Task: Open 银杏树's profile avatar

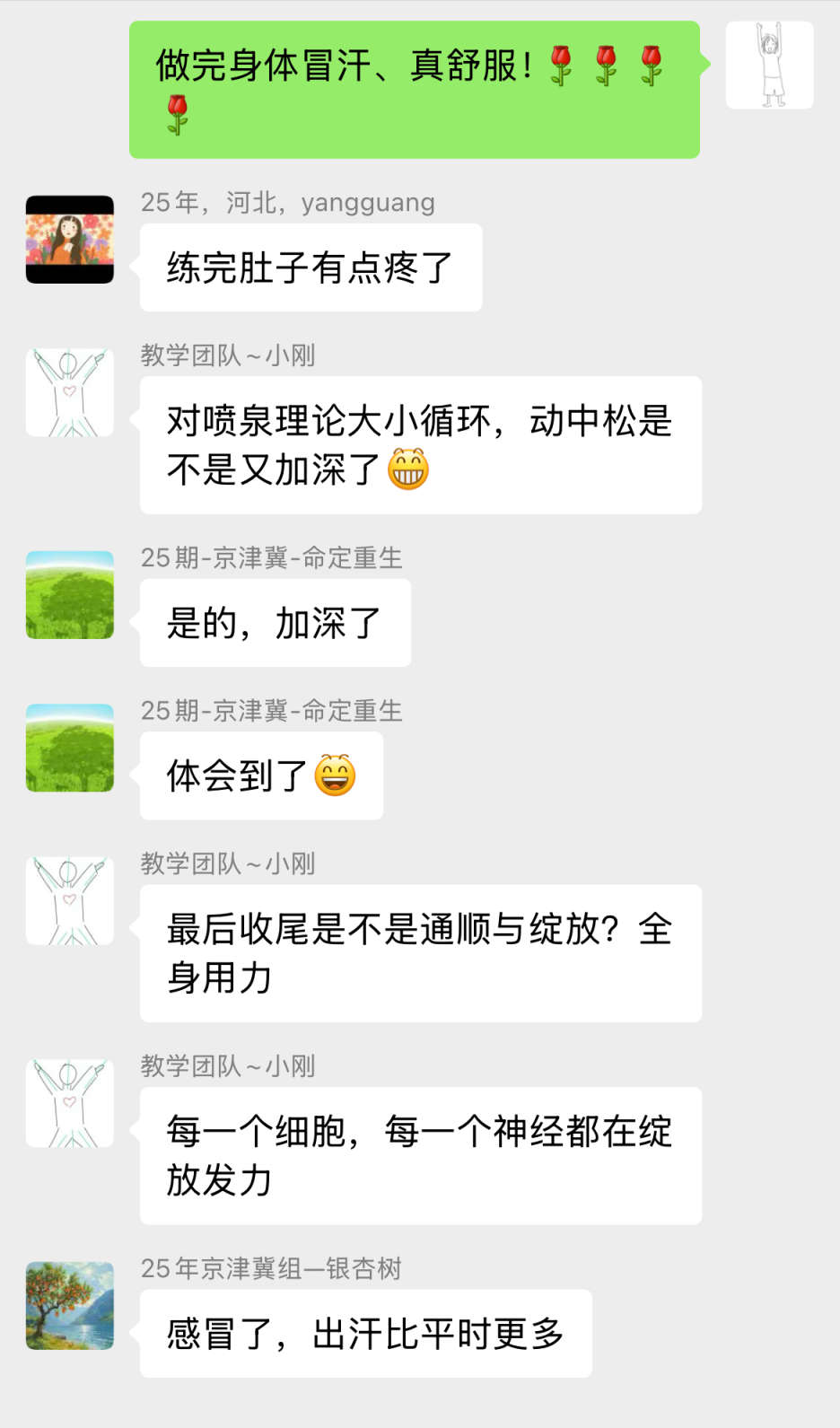Action: (70, 1306)
